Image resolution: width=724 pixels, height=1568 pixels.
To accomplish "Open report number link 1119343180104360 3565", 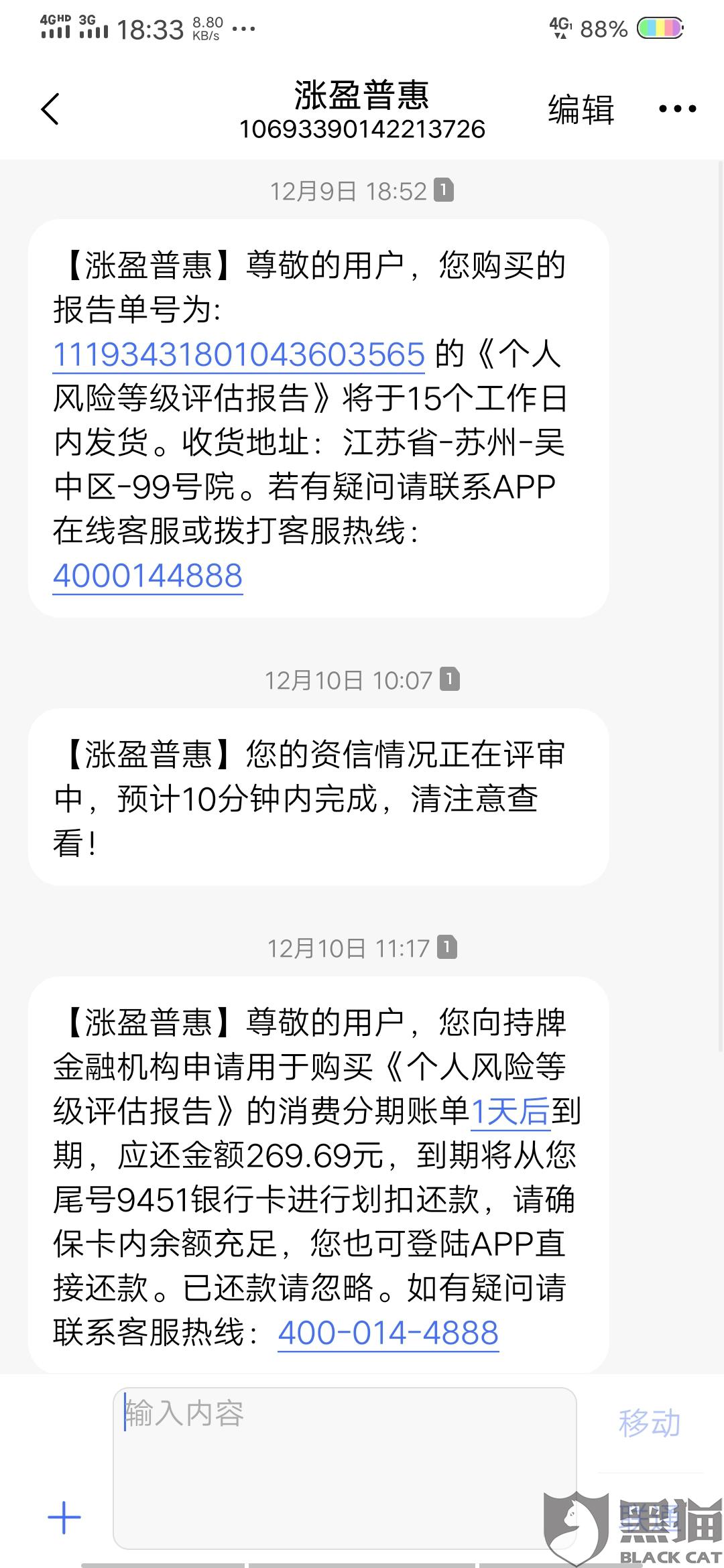I will (239, 354).
